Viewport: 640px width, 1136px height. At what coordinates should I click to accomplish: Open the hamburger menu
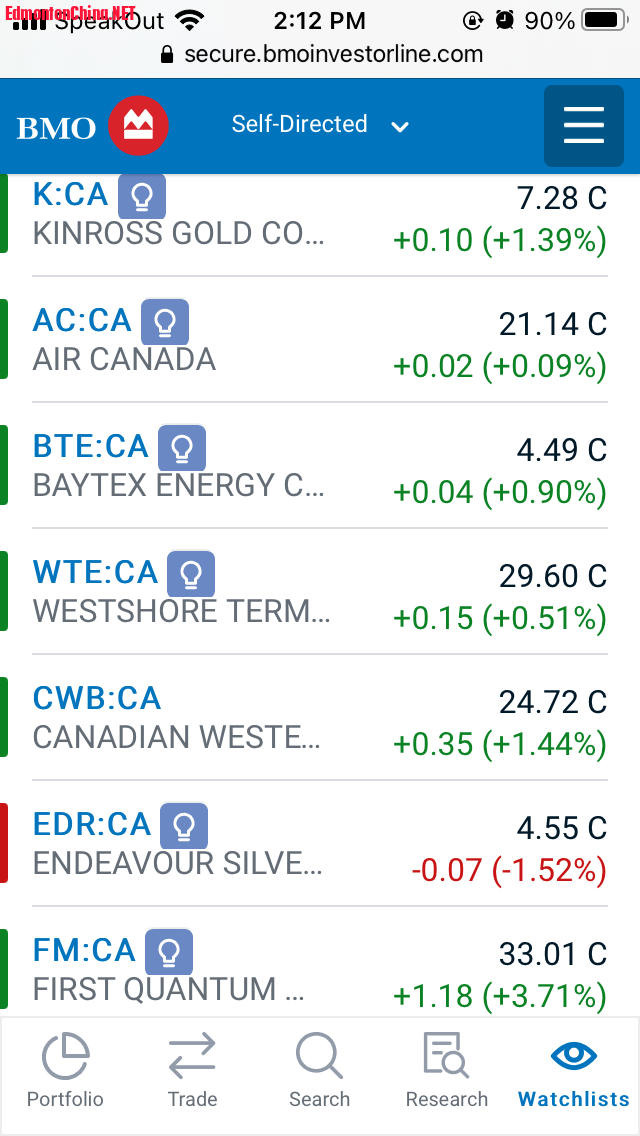click(583, 126)
